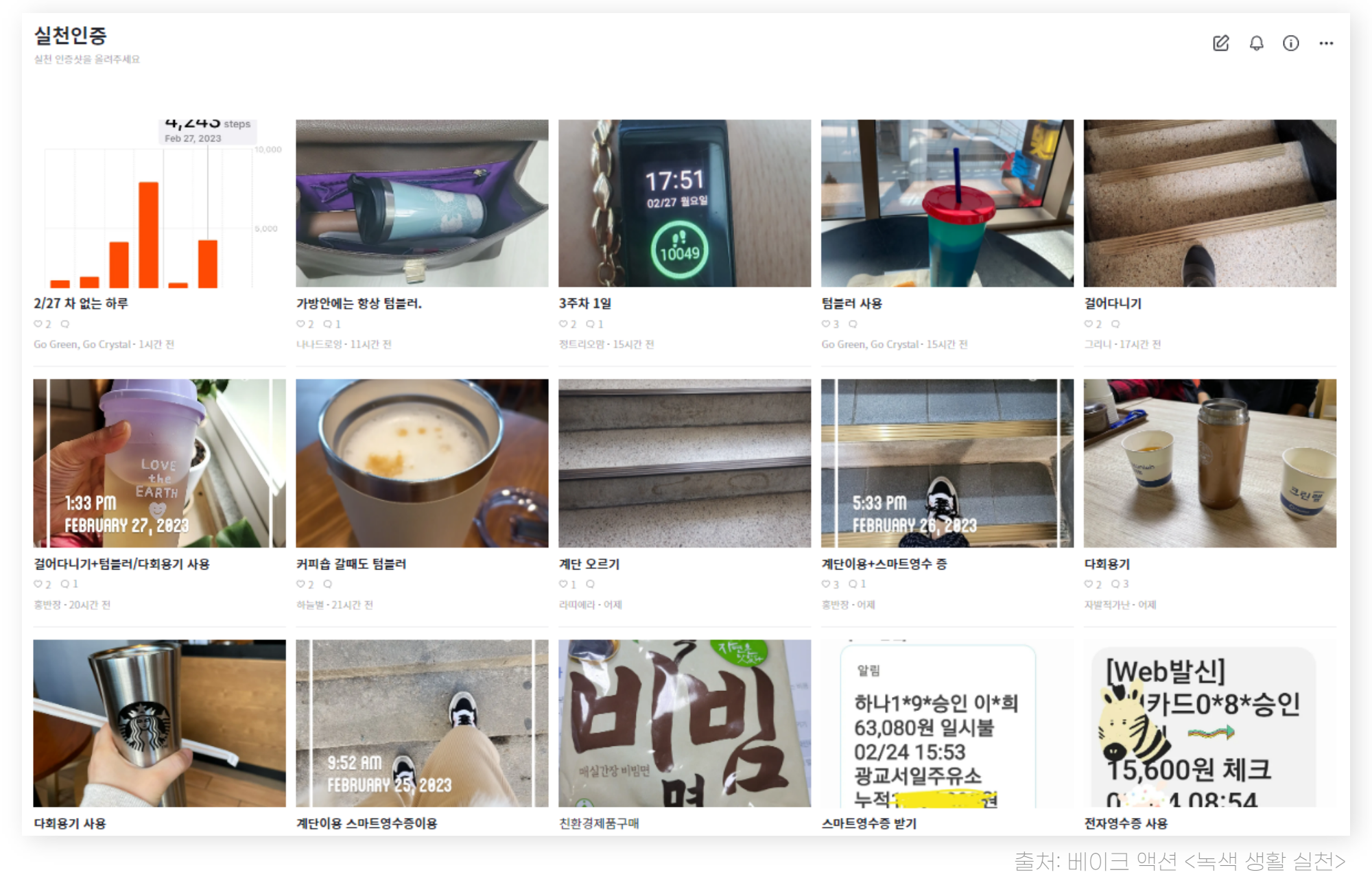Open the post '가방안에는 항상 텀블러.'

[x=422, y=203]
